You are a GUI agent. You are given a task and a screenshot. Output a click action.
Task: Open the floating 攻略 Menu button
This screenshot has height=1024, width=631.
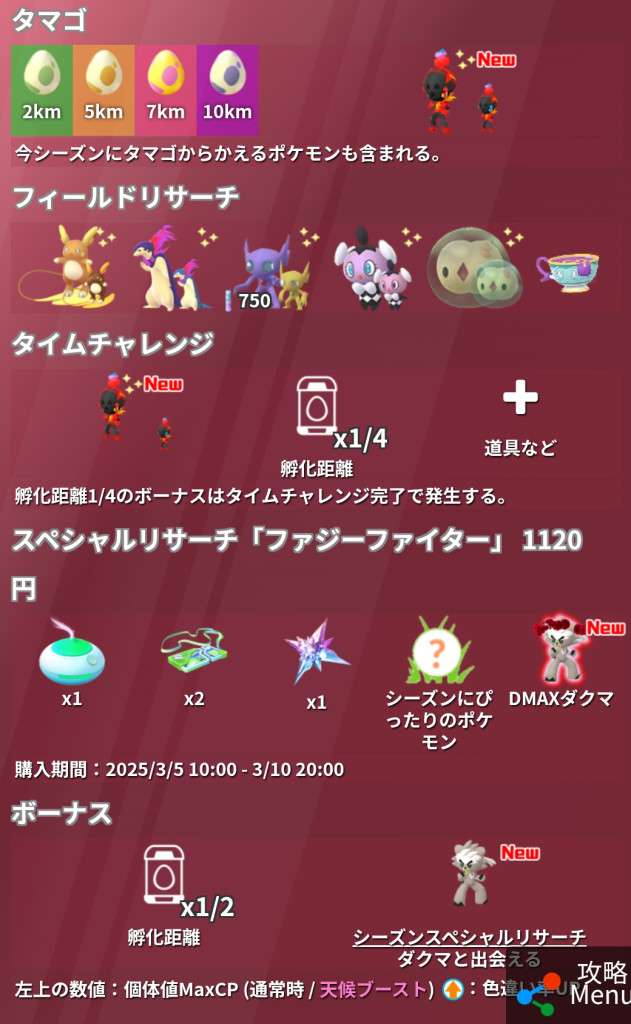(572, 985)
